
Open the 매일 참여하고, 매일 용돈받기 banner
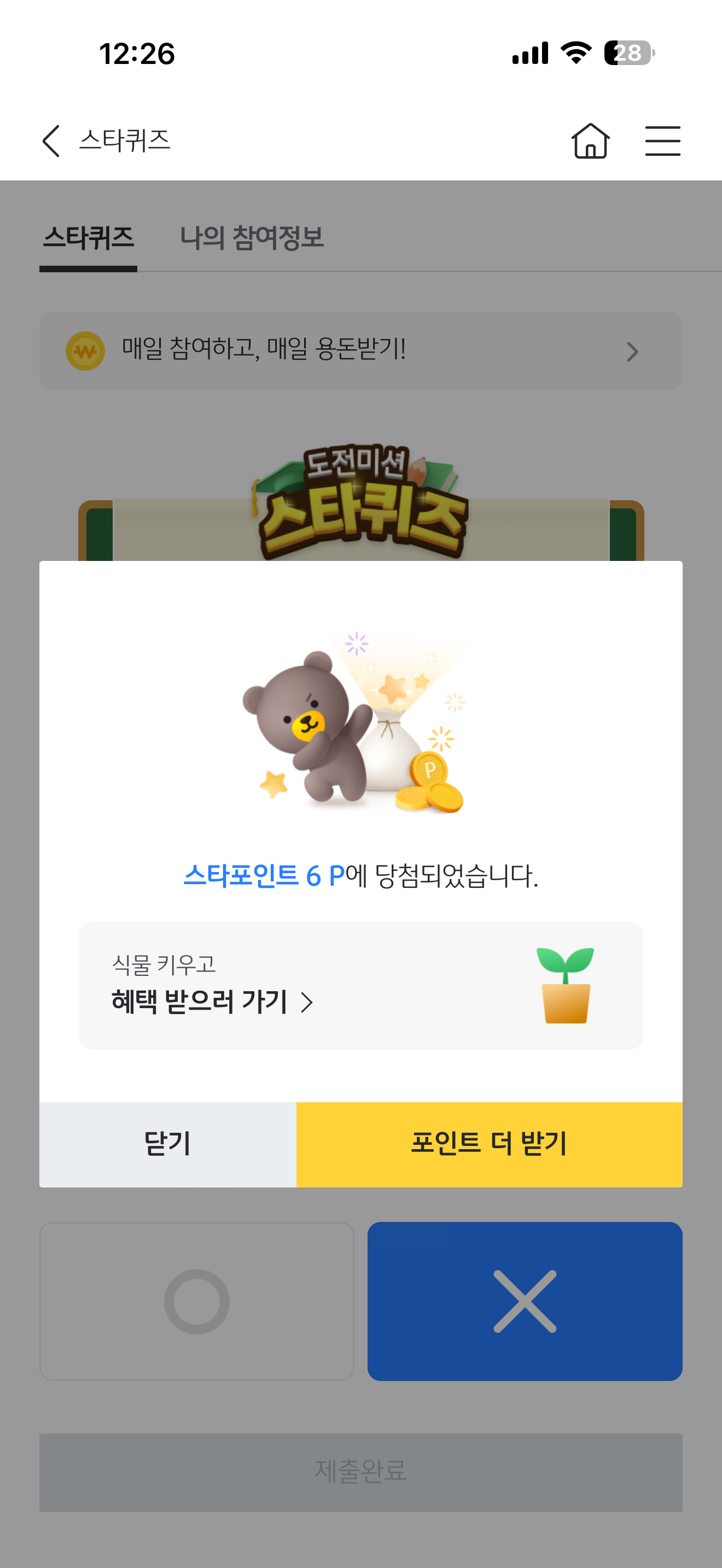point(360,351)
